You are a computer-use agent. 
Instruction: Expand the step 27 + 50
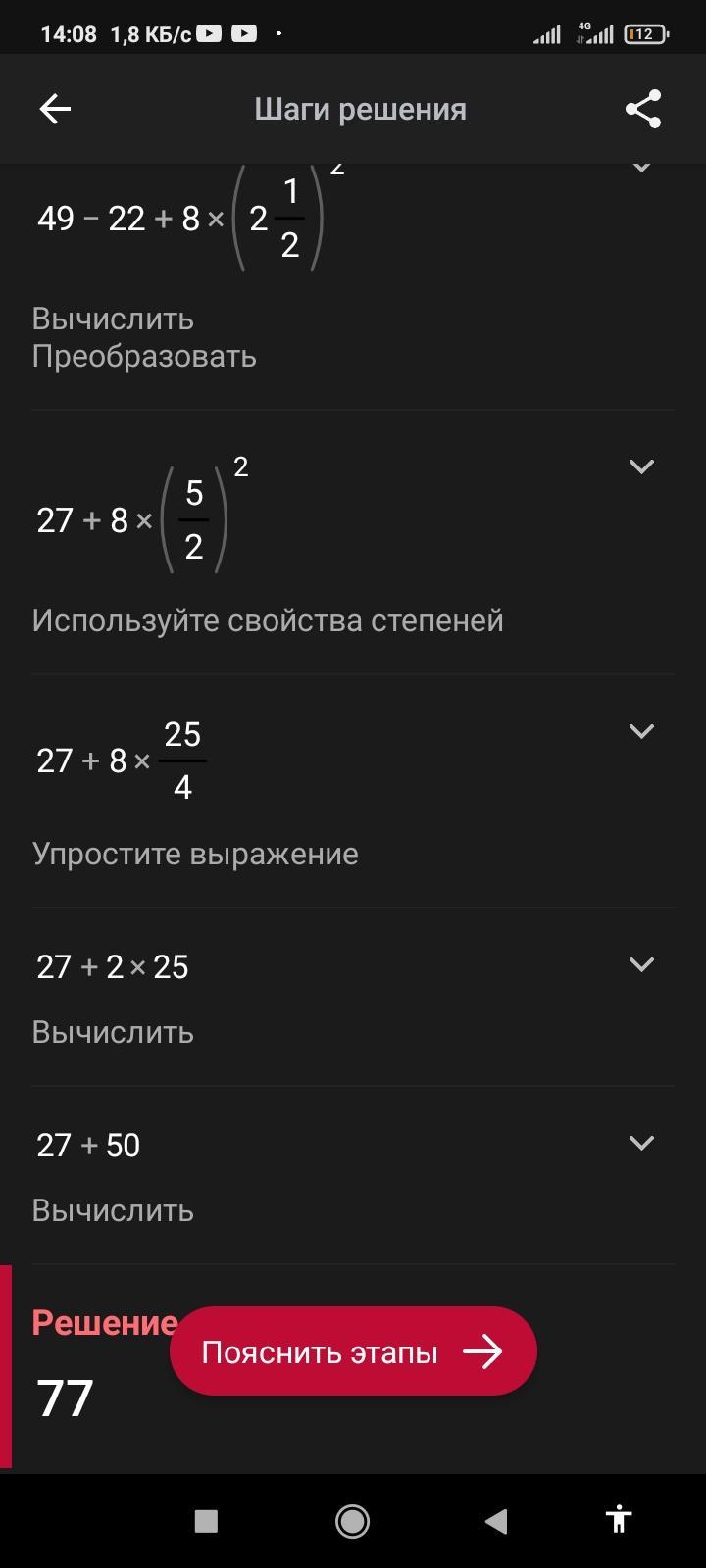coord(641,1143)
